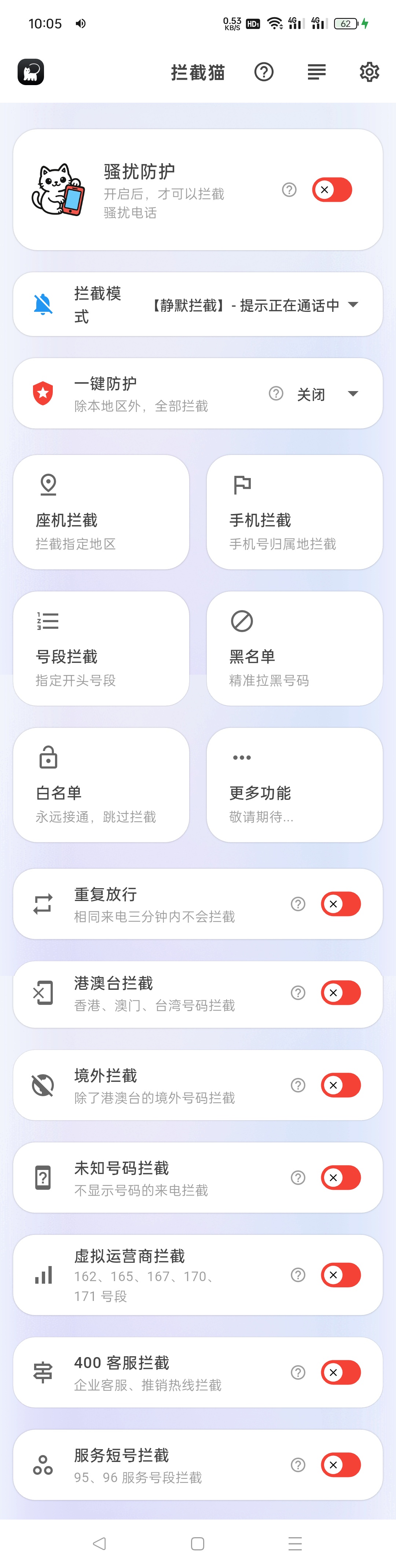Expand the 拦截模式 dropdown

tap(353, 305)
